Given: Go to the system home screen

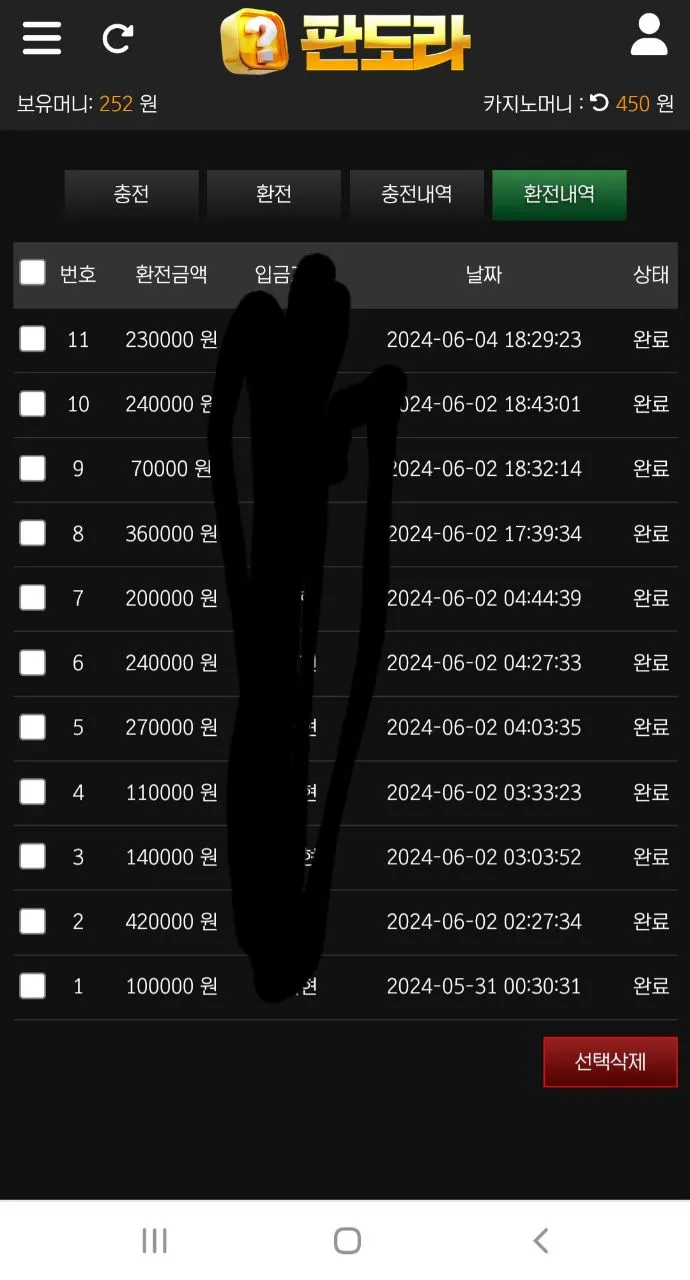Looking at the screenshot, I should coord(347,1241).
